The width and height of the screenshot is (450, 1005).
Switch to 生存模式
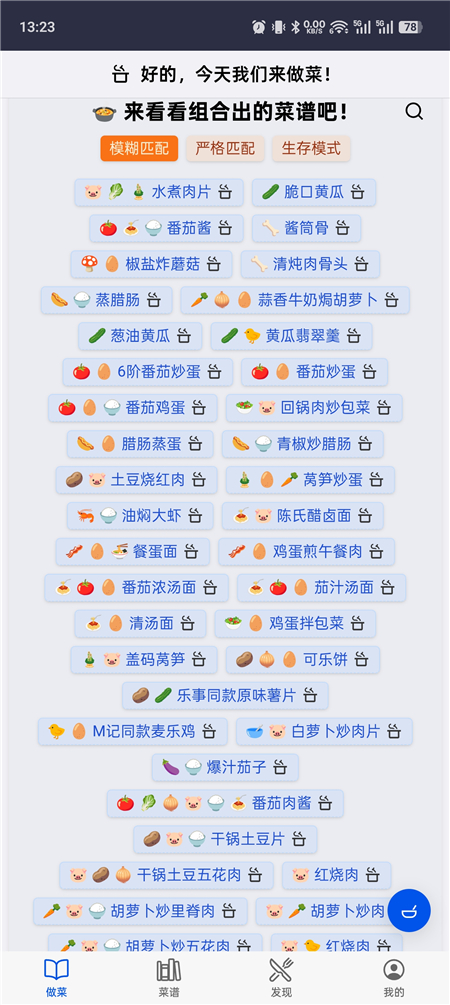(311, 149)
